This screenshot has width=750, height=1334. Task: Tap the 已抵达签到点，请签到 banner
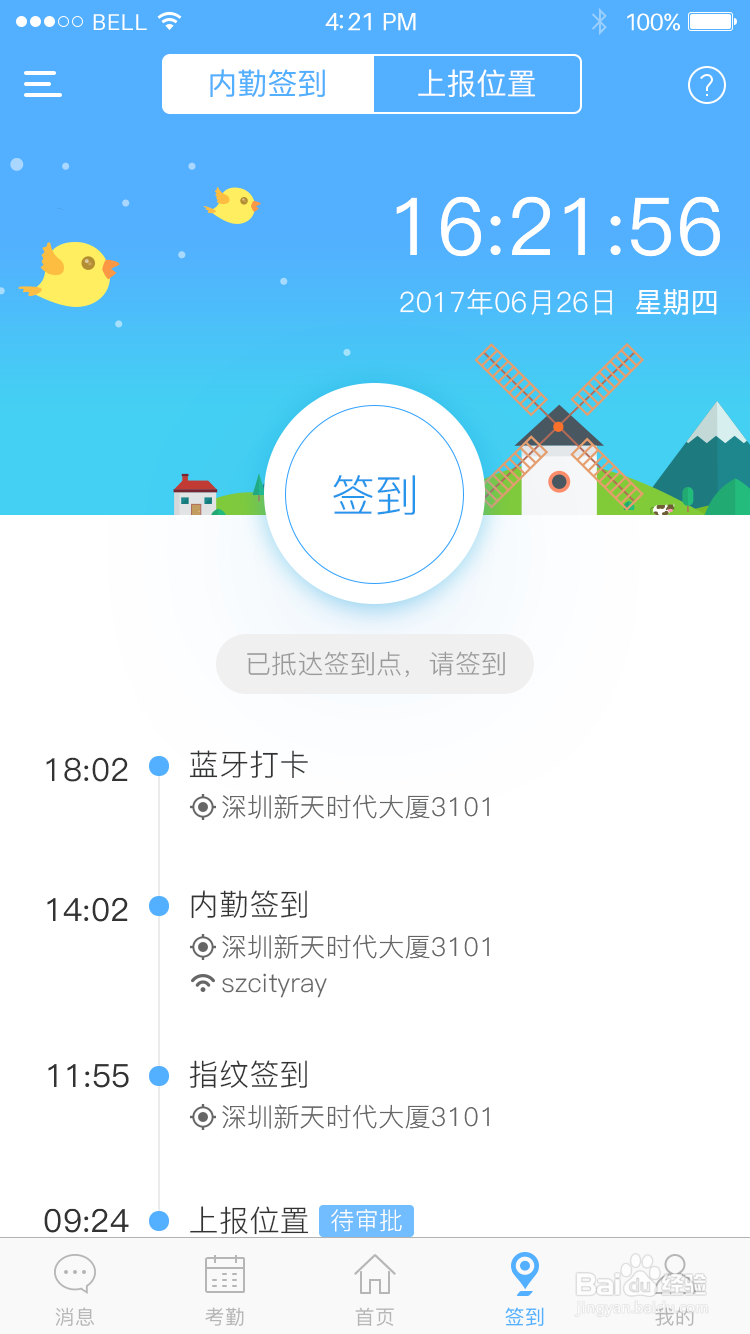click(x=374, y=663)
